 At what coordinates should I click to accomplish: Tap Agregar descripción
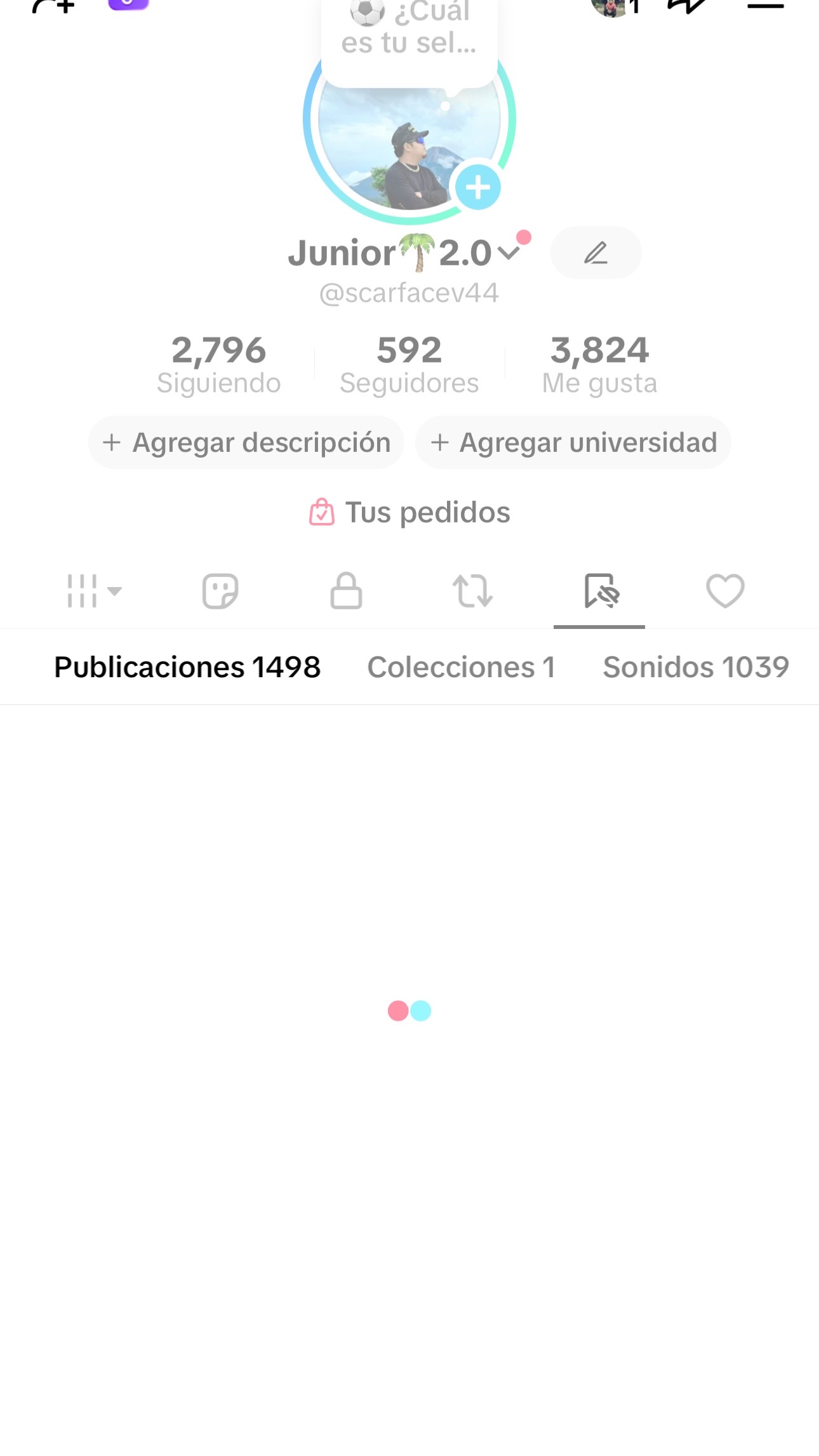246,442
